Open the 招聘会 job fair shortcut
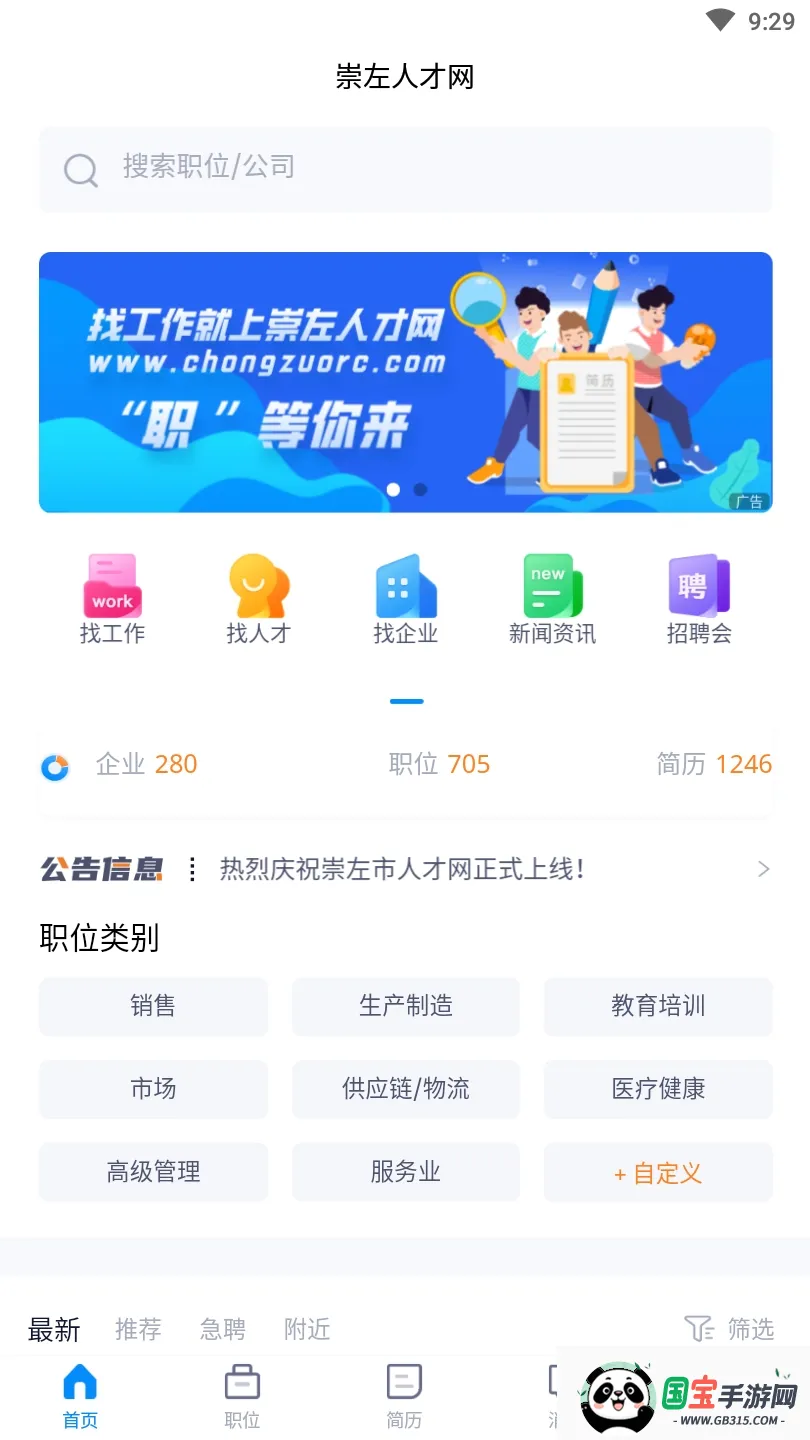 (699, 600)
